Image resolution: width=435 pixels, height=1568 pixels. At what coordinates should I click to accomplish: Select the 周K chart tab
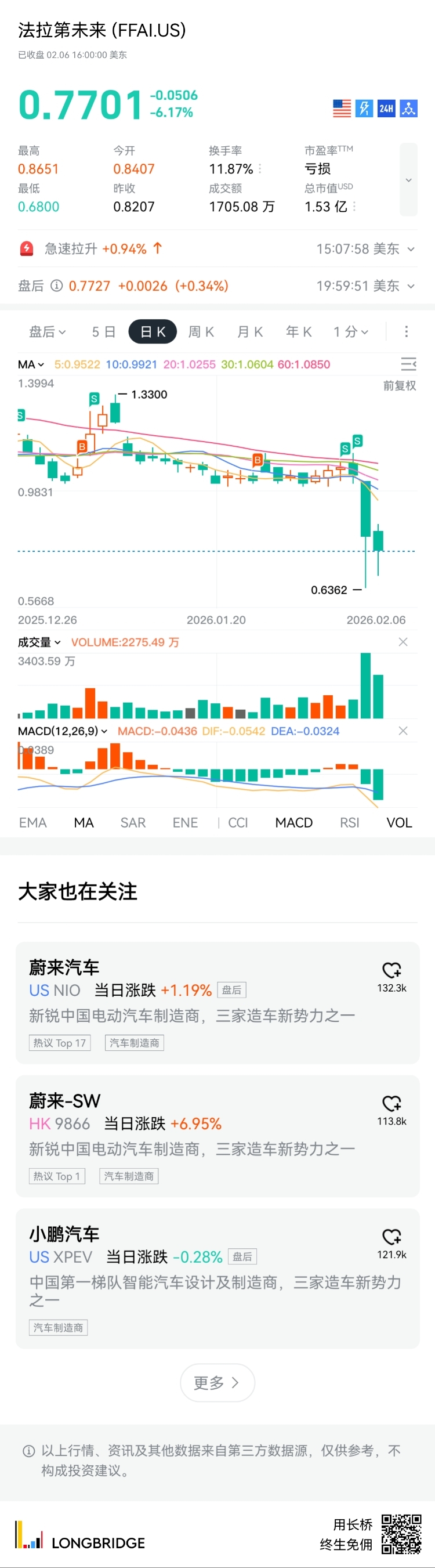pyautogui.click(x=201, y=332)
